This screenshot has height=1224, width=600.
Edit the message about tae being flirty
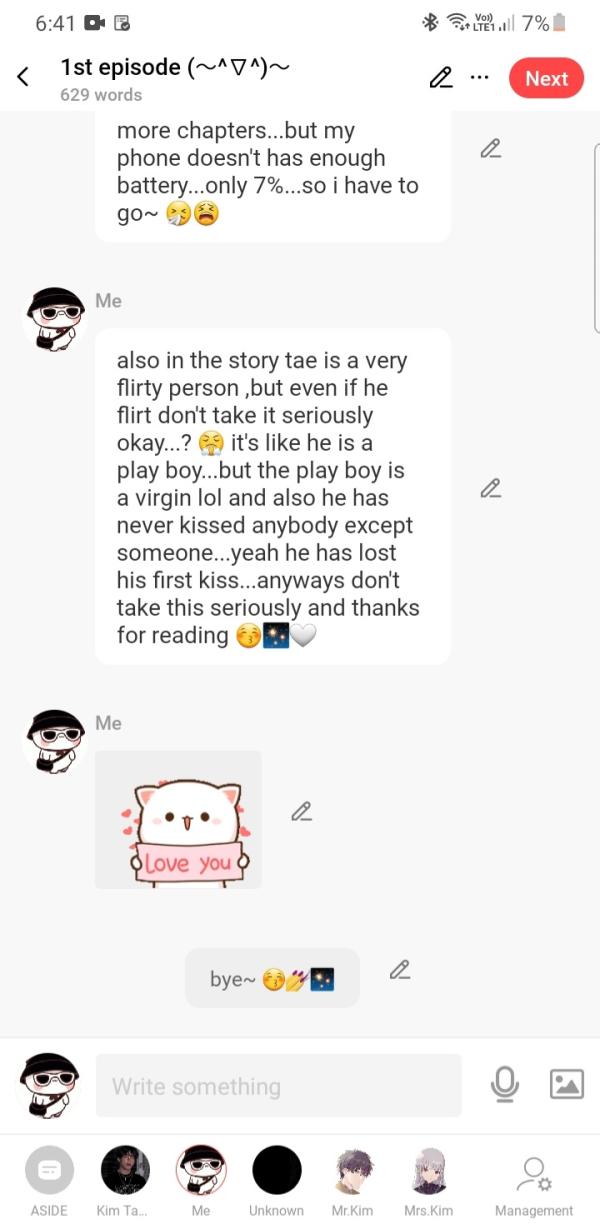[490, 488]
